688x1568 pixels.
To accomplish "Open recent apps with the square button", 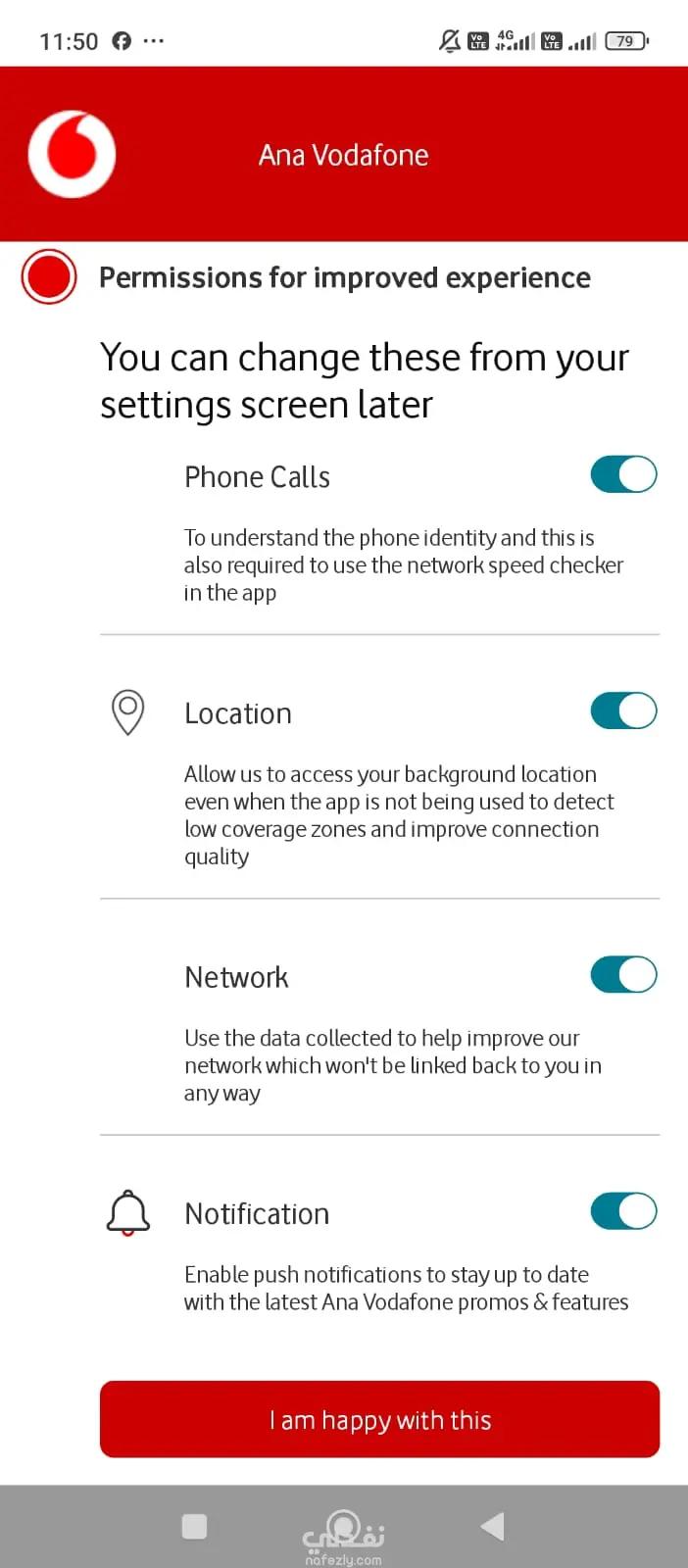I will pos(195,1526).
